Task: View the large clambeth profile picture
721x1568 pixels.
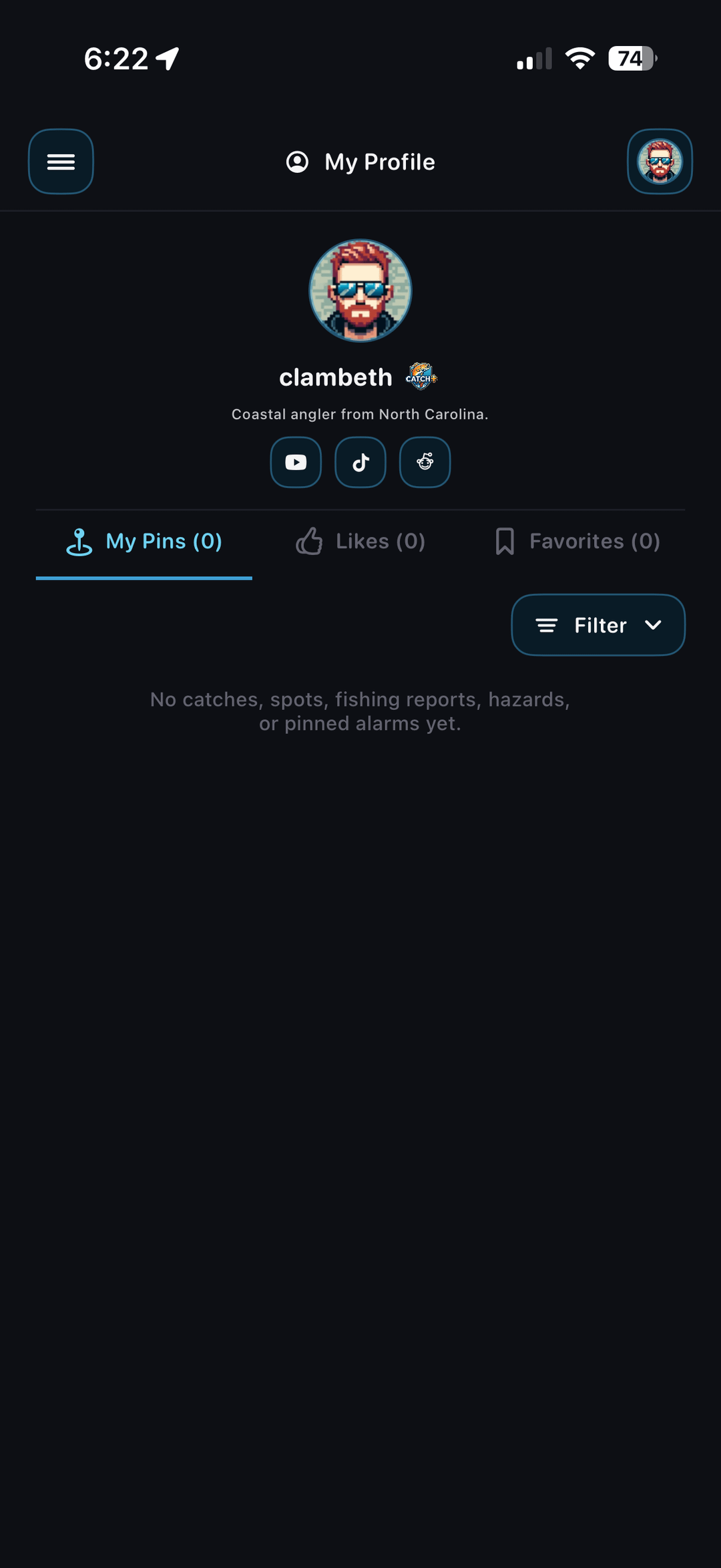Action: click(x=360, y=290)
